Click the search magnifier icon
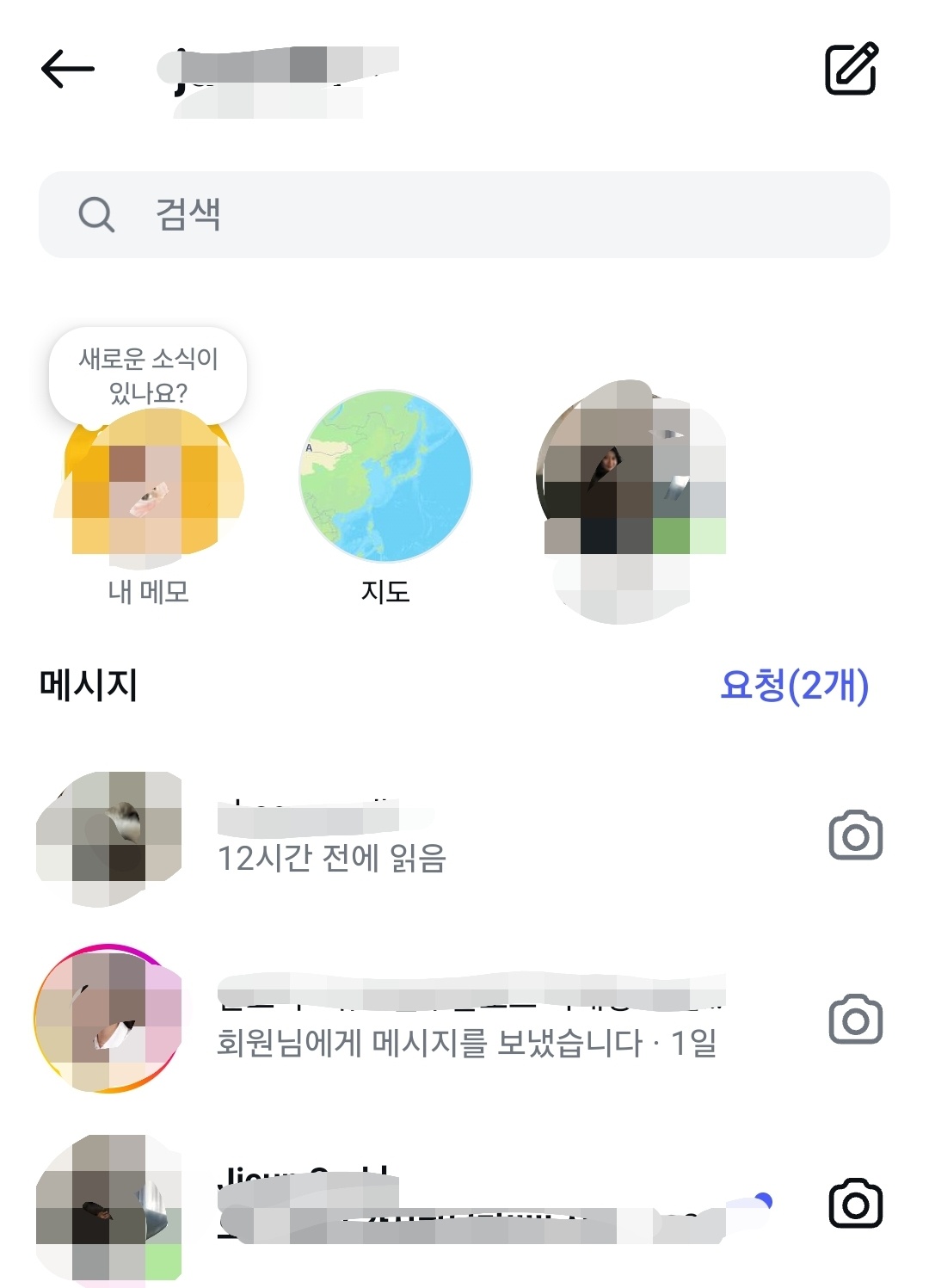 pyautogui.click(x=95, y=215)
